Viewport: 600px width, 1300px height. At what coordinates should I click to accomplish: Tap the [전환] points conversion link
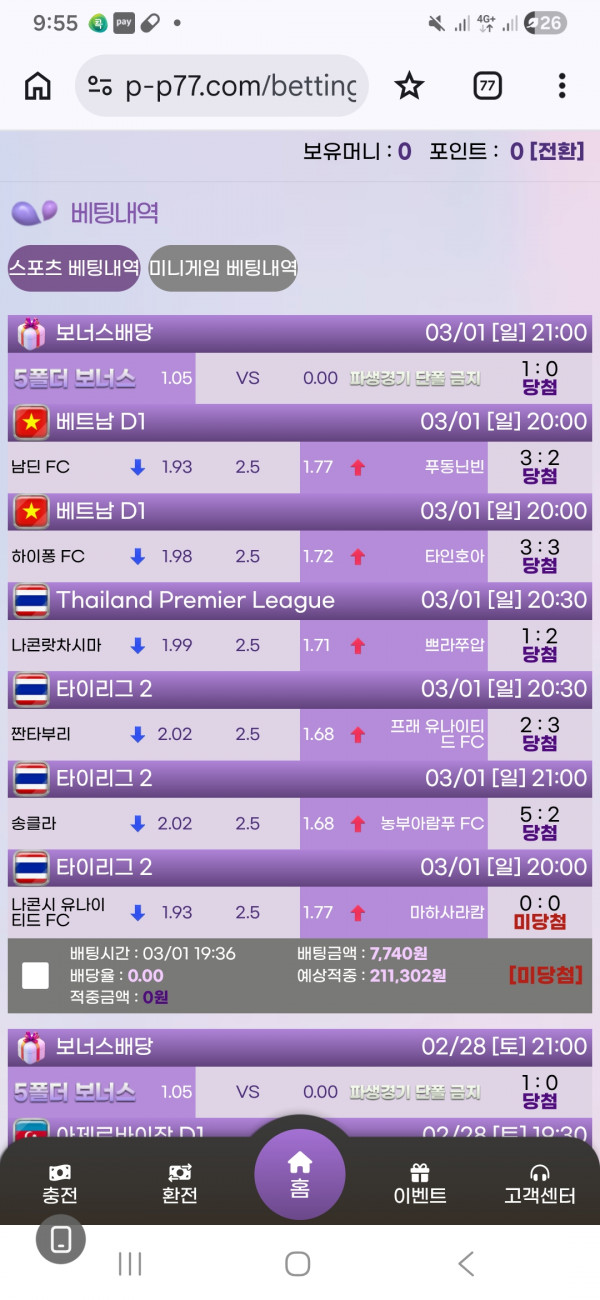pos(557,152)
